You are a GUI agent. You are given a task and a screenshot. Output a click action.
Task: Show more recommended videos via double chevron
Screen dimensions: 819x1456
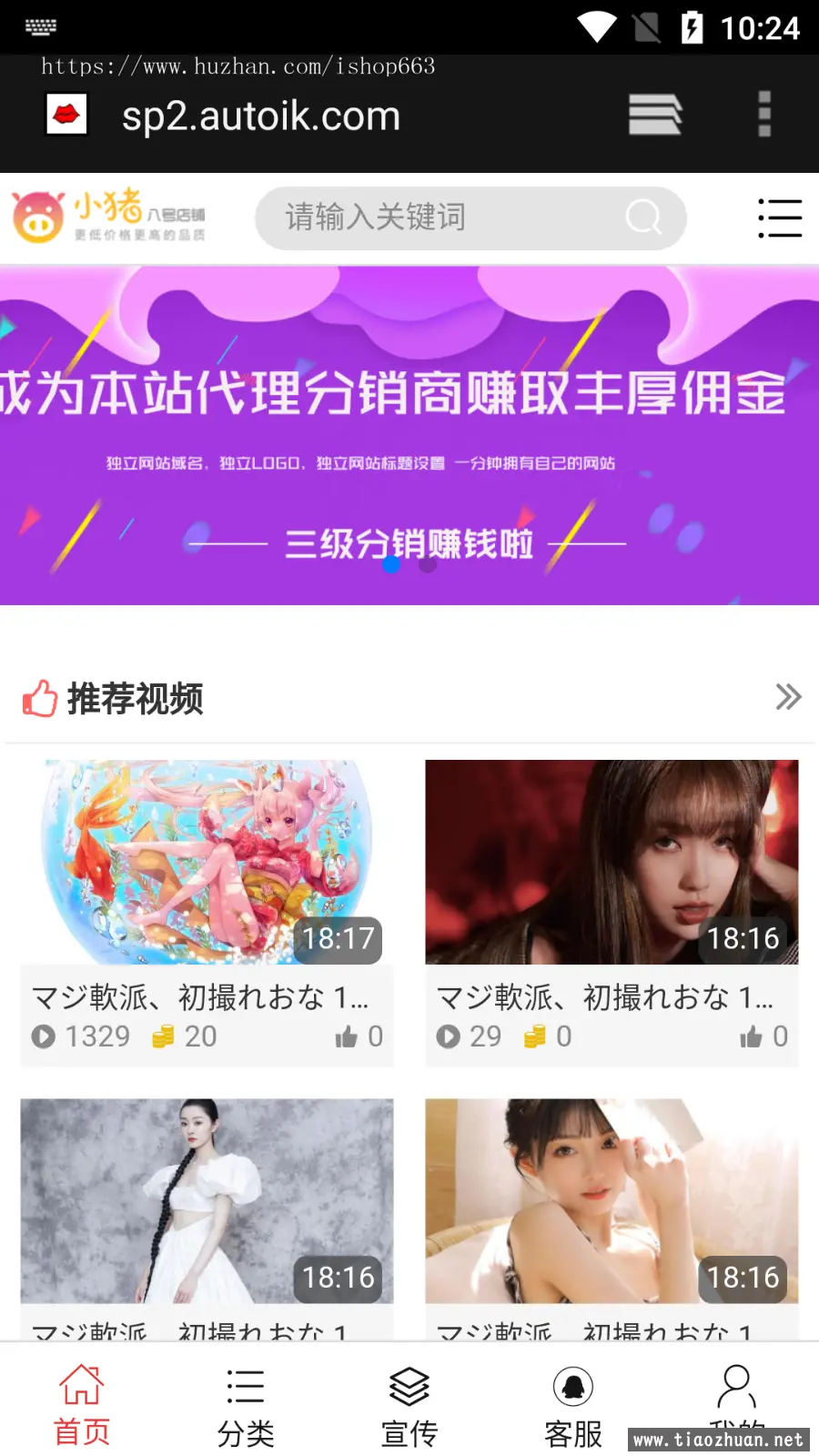(788, 697)
